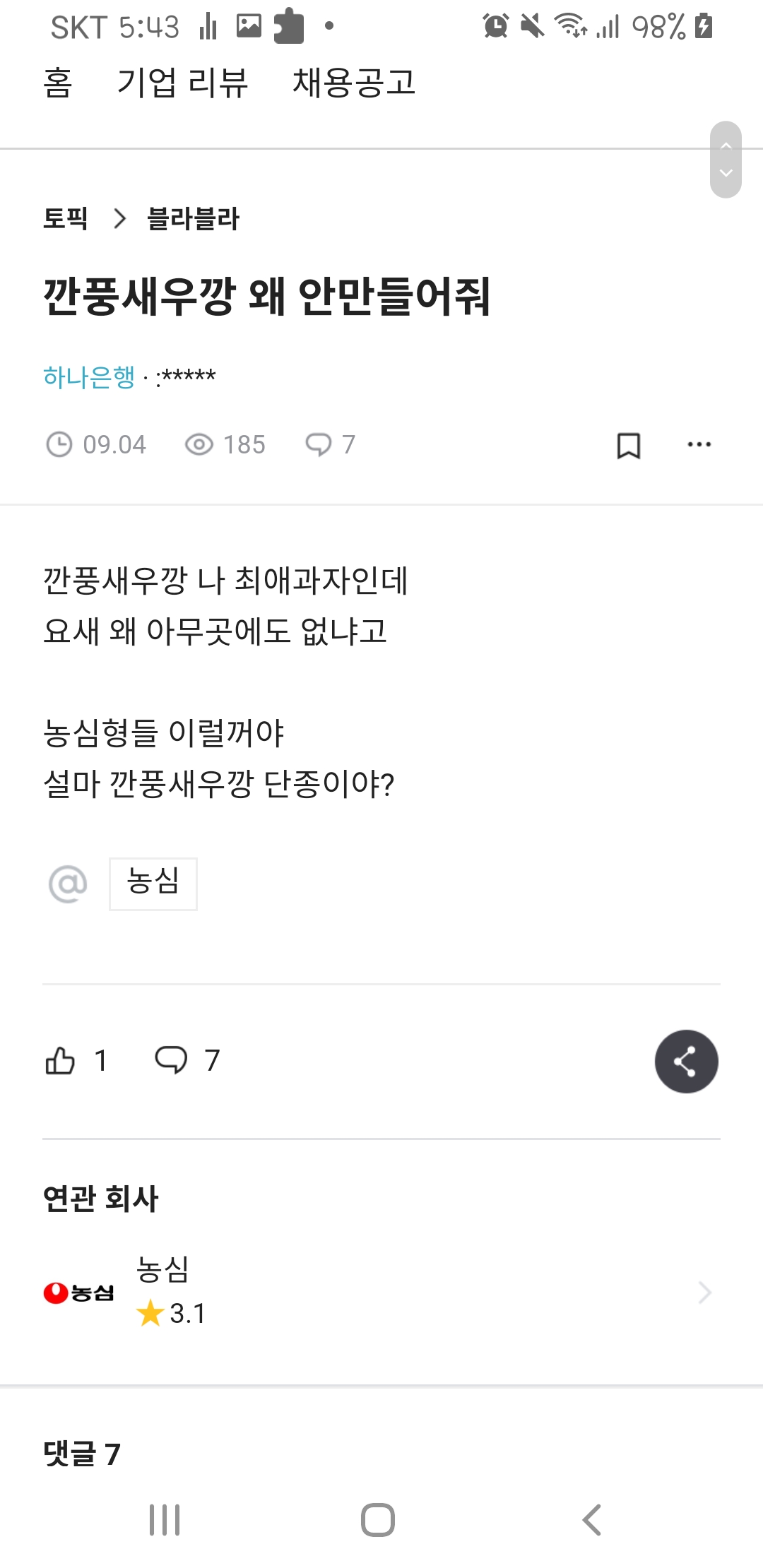
Task: Open the 기업 리뷰 tab
Action: (x=182, y=83)
